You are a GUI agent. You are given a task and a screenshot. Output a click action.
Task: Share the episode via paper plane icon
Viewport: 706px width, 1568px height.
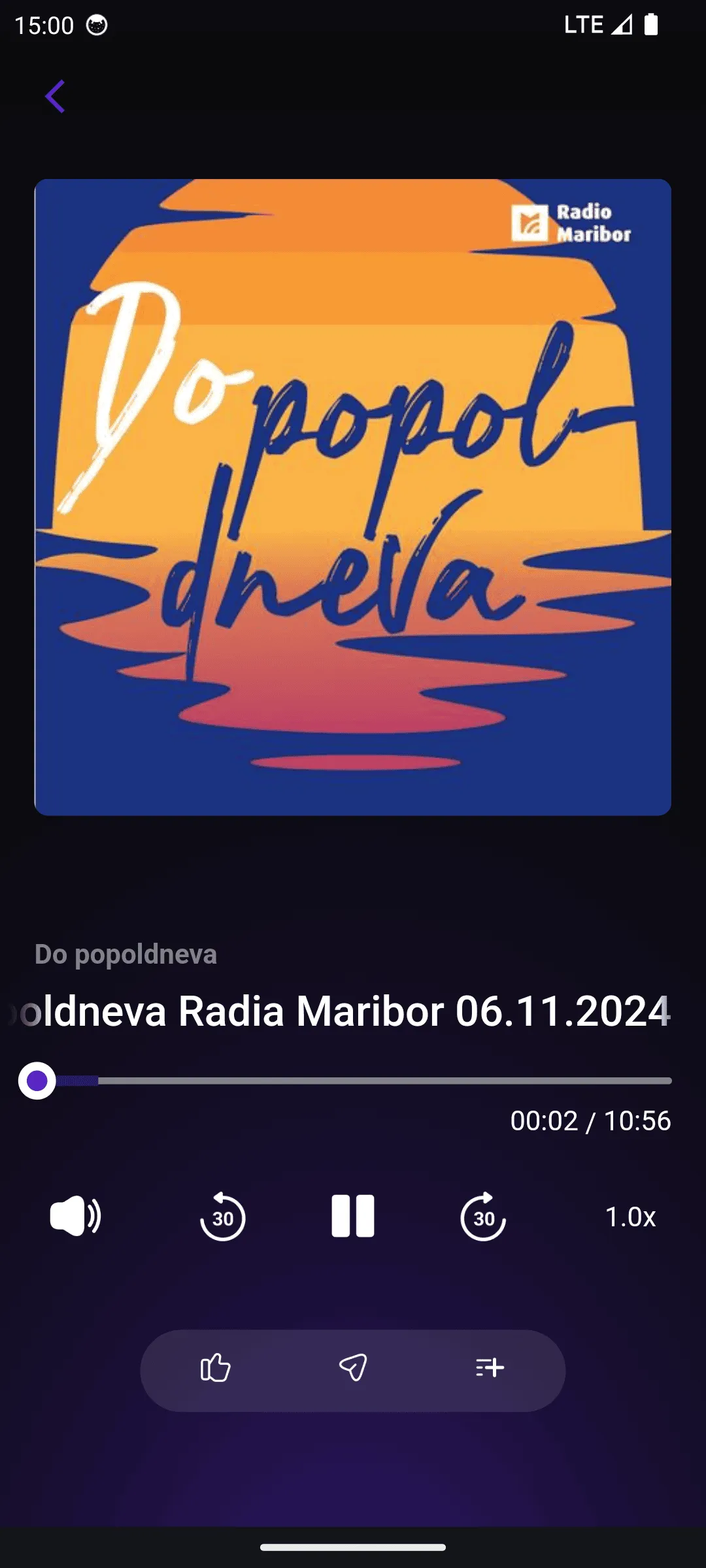353,1367
